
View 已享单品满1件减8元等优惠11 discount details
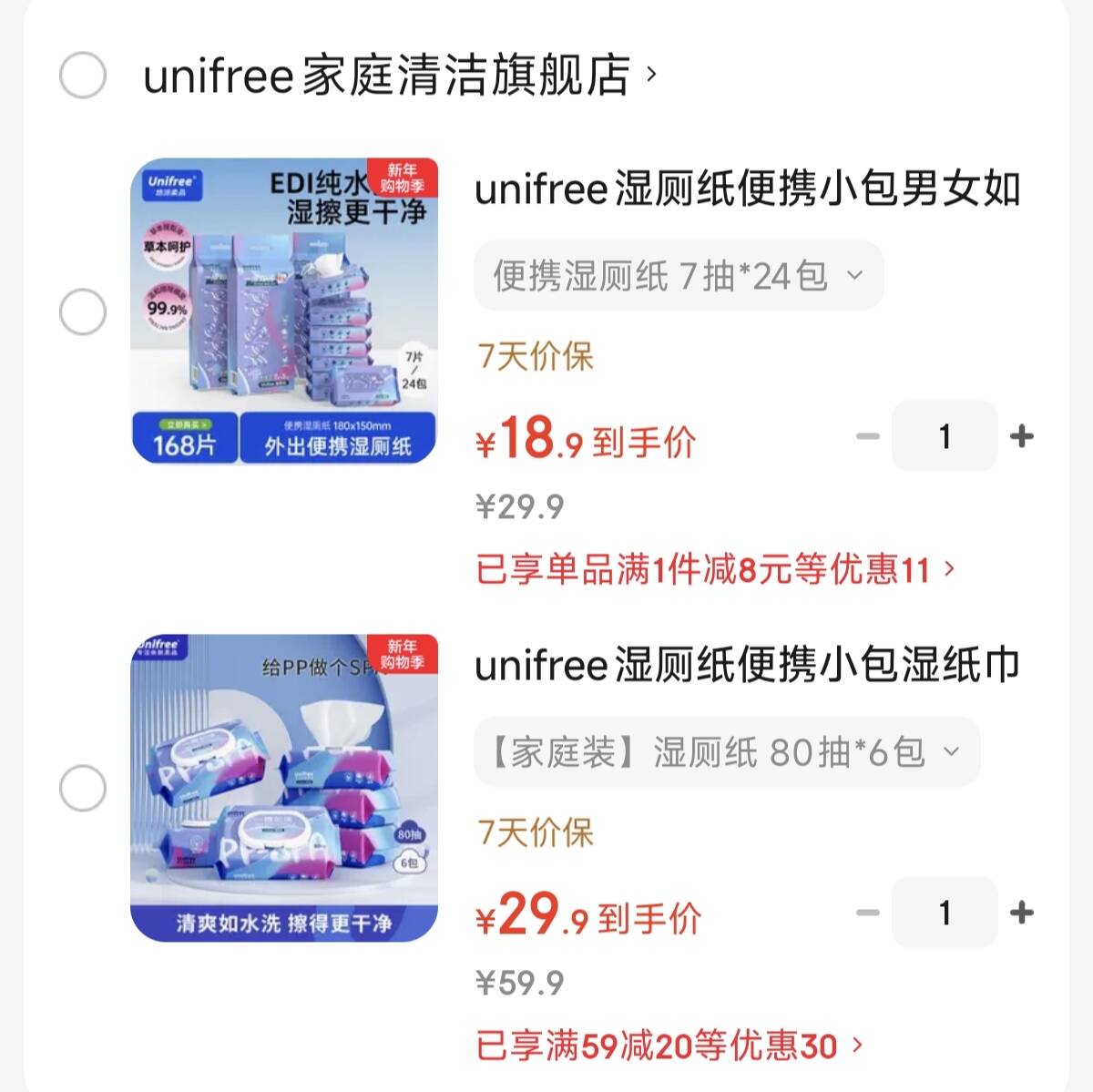pyautogui.click(x=715, y=570)
